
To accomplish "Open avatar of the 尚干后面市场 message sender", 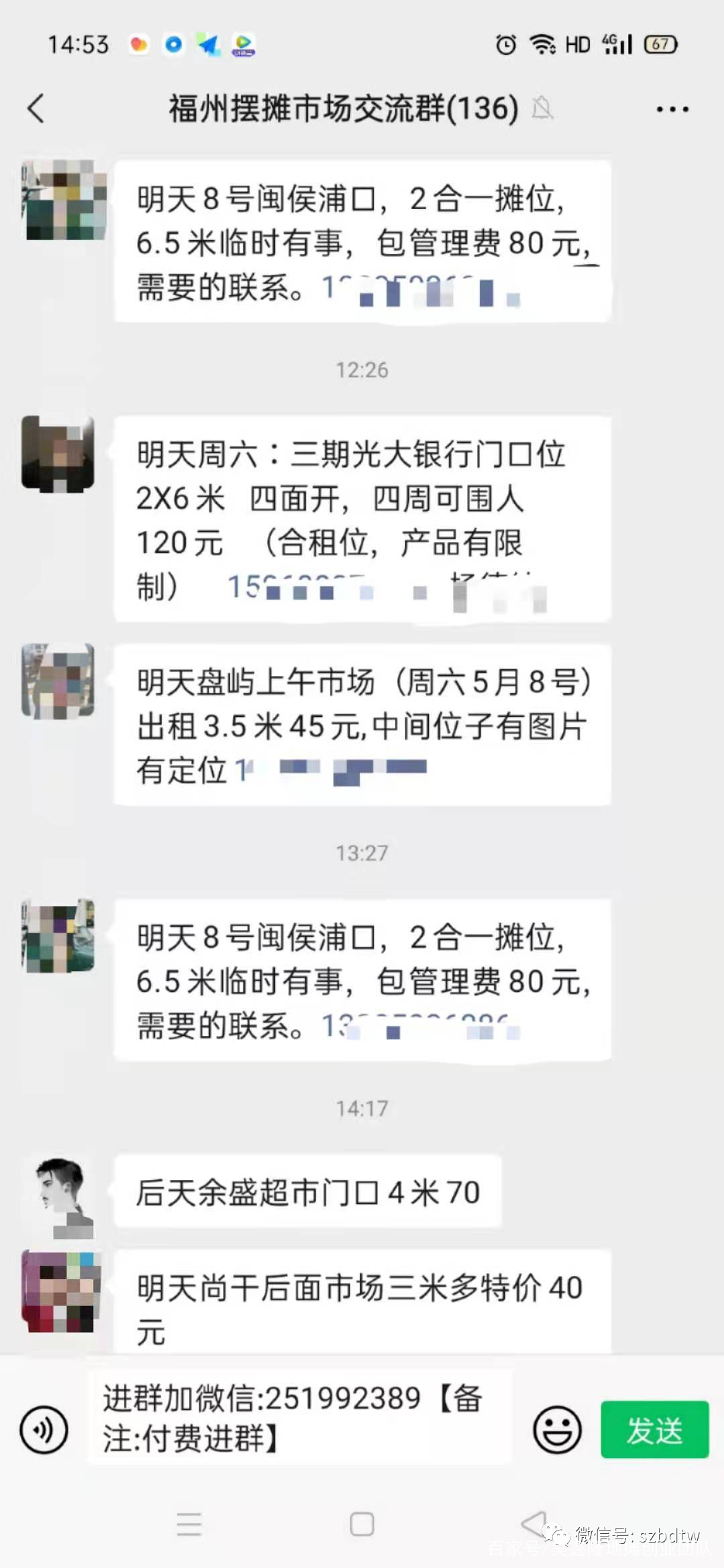I will [x=62, y=1291].
